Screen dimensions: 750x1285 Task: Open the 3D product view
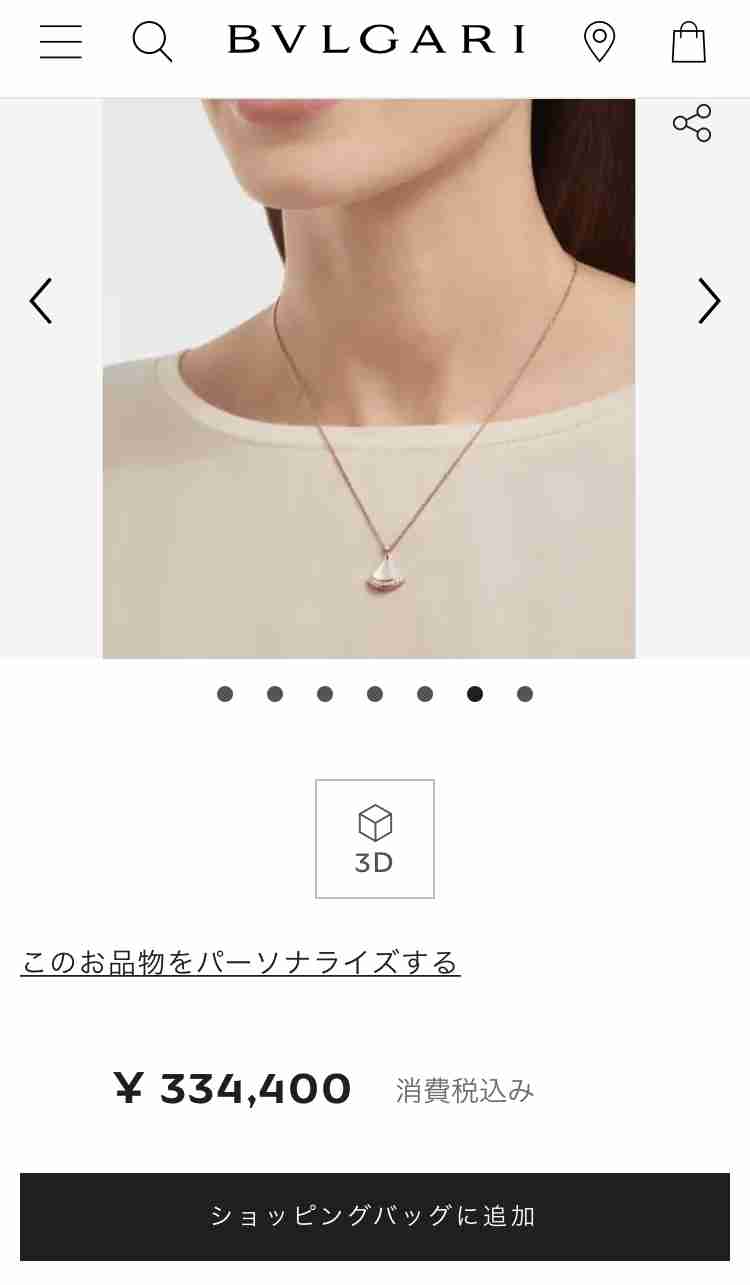point(375,839)
